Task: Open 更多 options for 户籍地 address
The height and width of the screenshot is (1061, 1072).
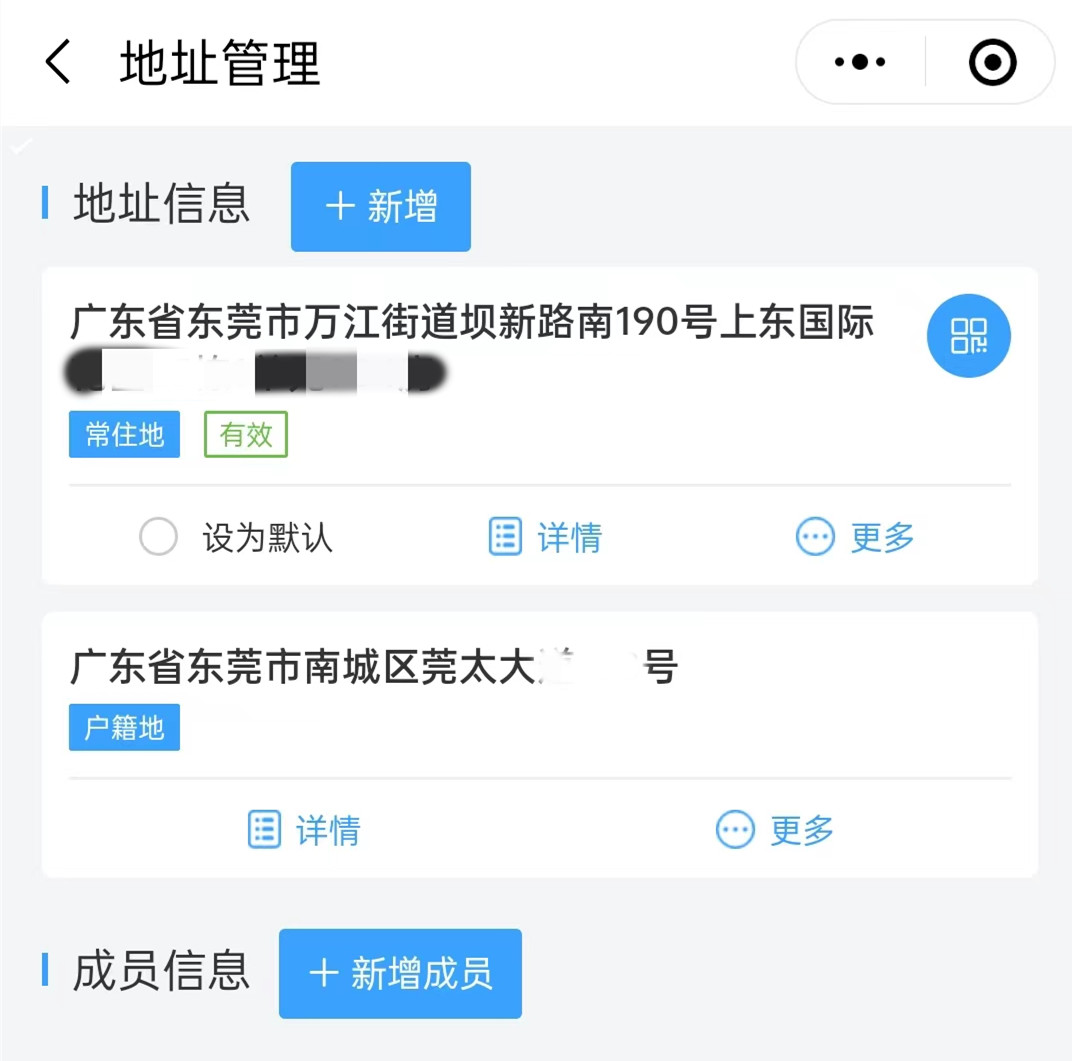Action: tap(775, 830)
